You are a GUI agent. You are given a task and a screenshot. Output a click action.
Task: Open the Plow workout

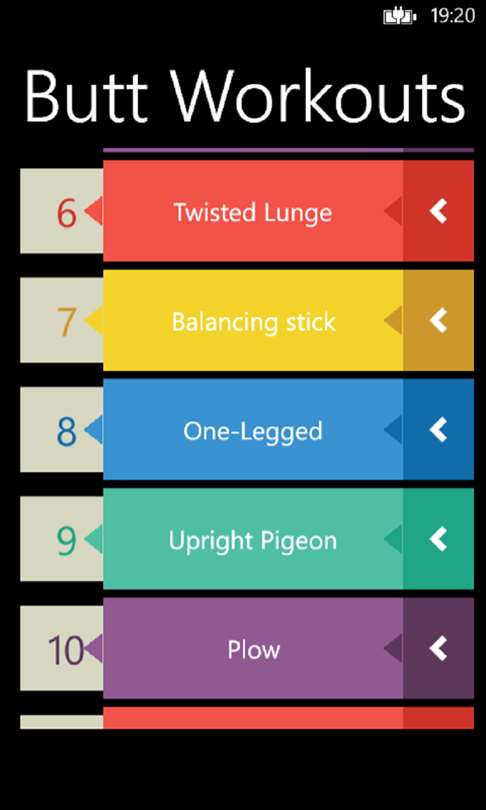click(253, 649)
